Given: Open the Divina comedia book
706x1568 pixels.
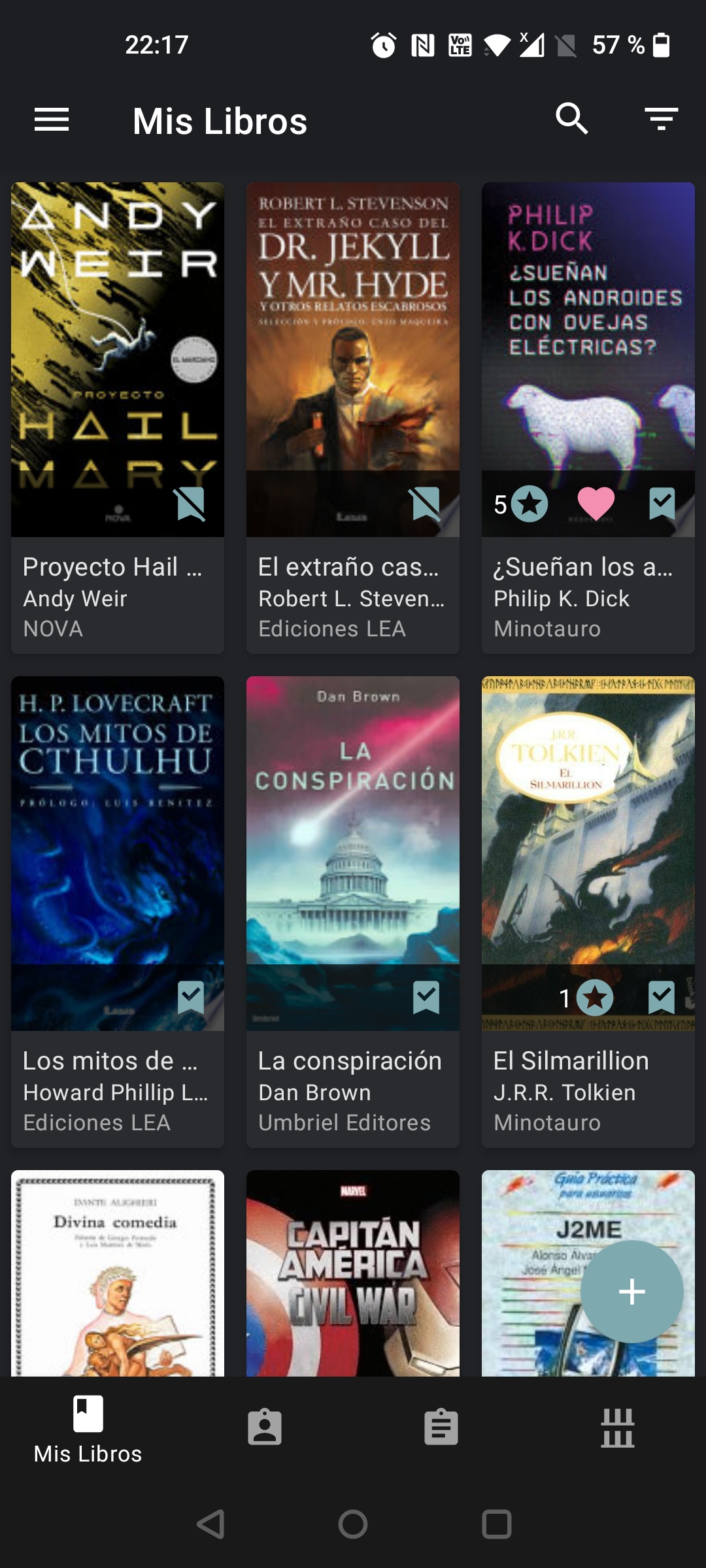Looking at the screenshot, I should tap(118, 1274).
